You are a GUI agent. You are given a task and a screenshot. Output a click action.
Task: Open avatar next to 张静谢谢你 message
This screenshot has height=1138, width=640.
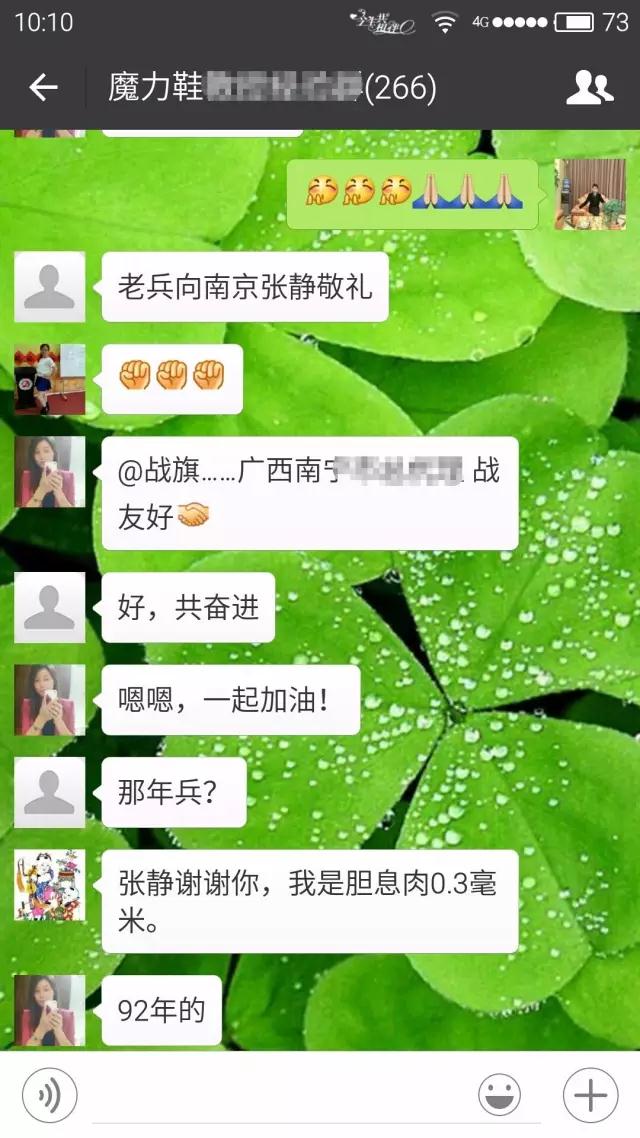[50, 885]
